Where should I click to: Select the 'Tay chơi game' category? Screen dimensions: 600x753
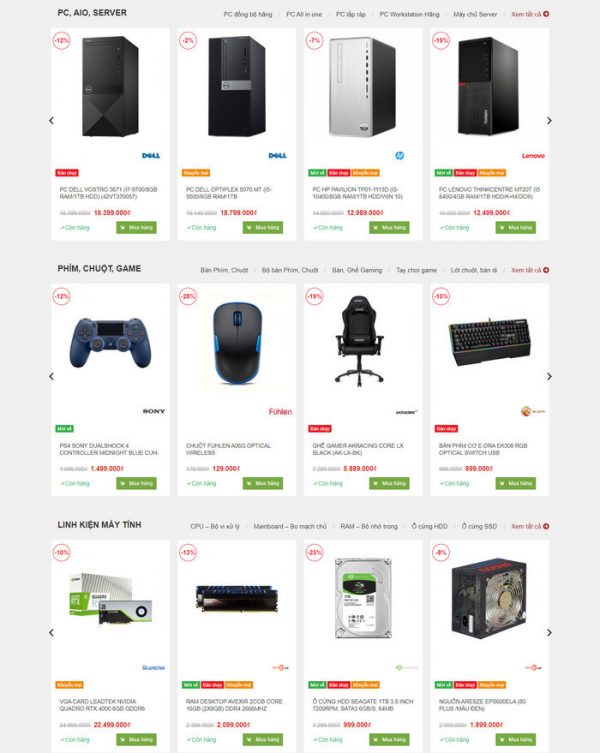416,270
